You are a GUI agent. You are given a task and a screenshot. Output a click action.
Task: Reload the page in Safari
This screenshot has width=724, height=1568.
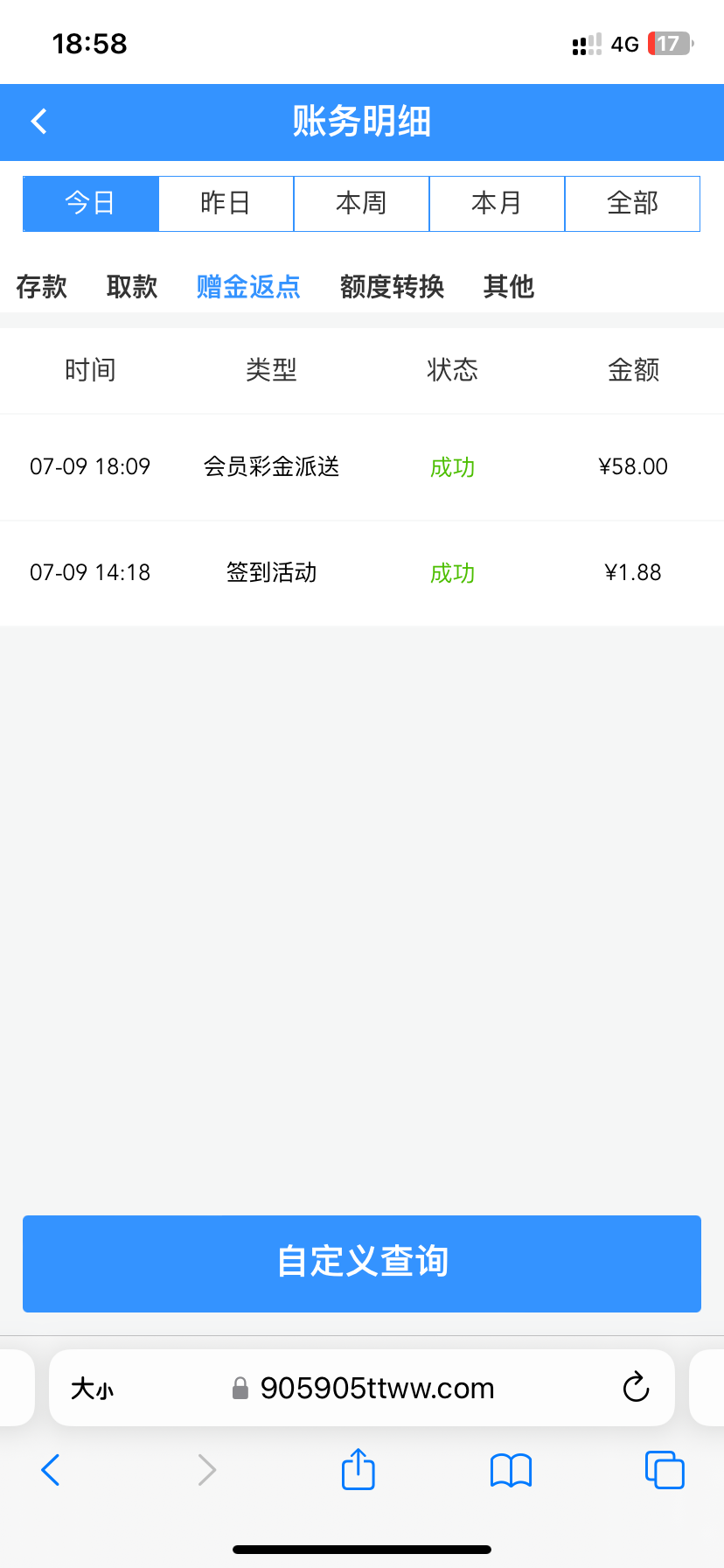[636, 1388]
